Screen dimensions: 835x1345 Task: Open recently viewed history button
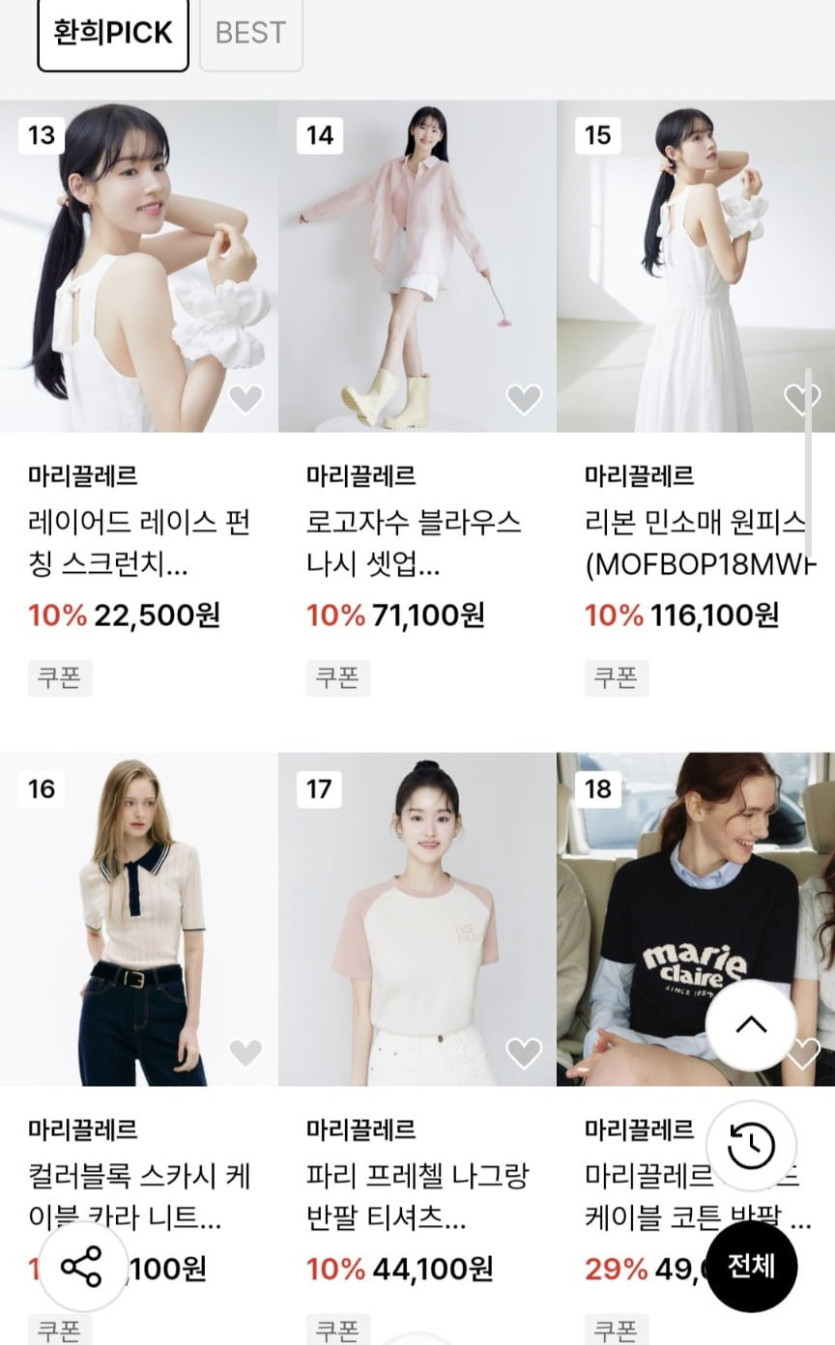[x=751, y=1146]
